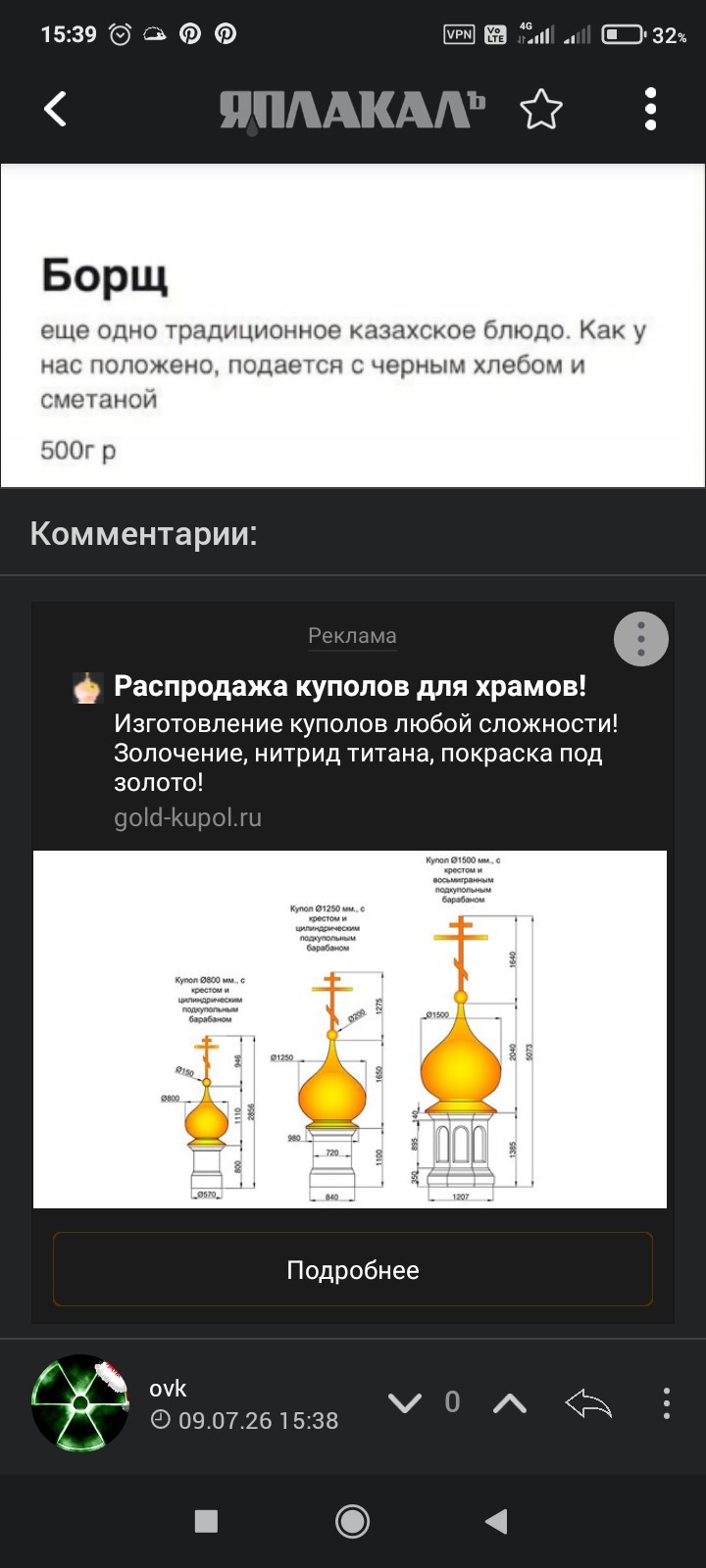The image size is (706, 1568).
Task: Open system recent apps
Action: click(206, 1521)
